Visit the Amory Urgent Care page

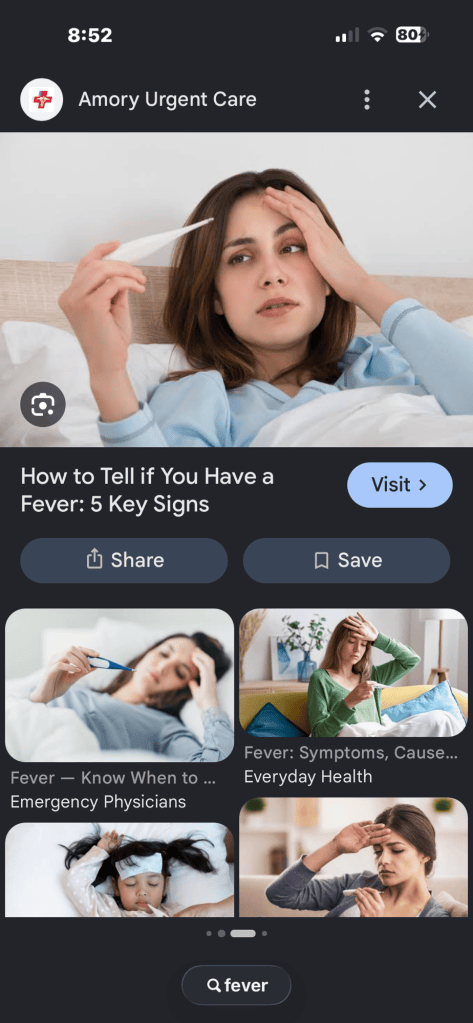[399, 485]
